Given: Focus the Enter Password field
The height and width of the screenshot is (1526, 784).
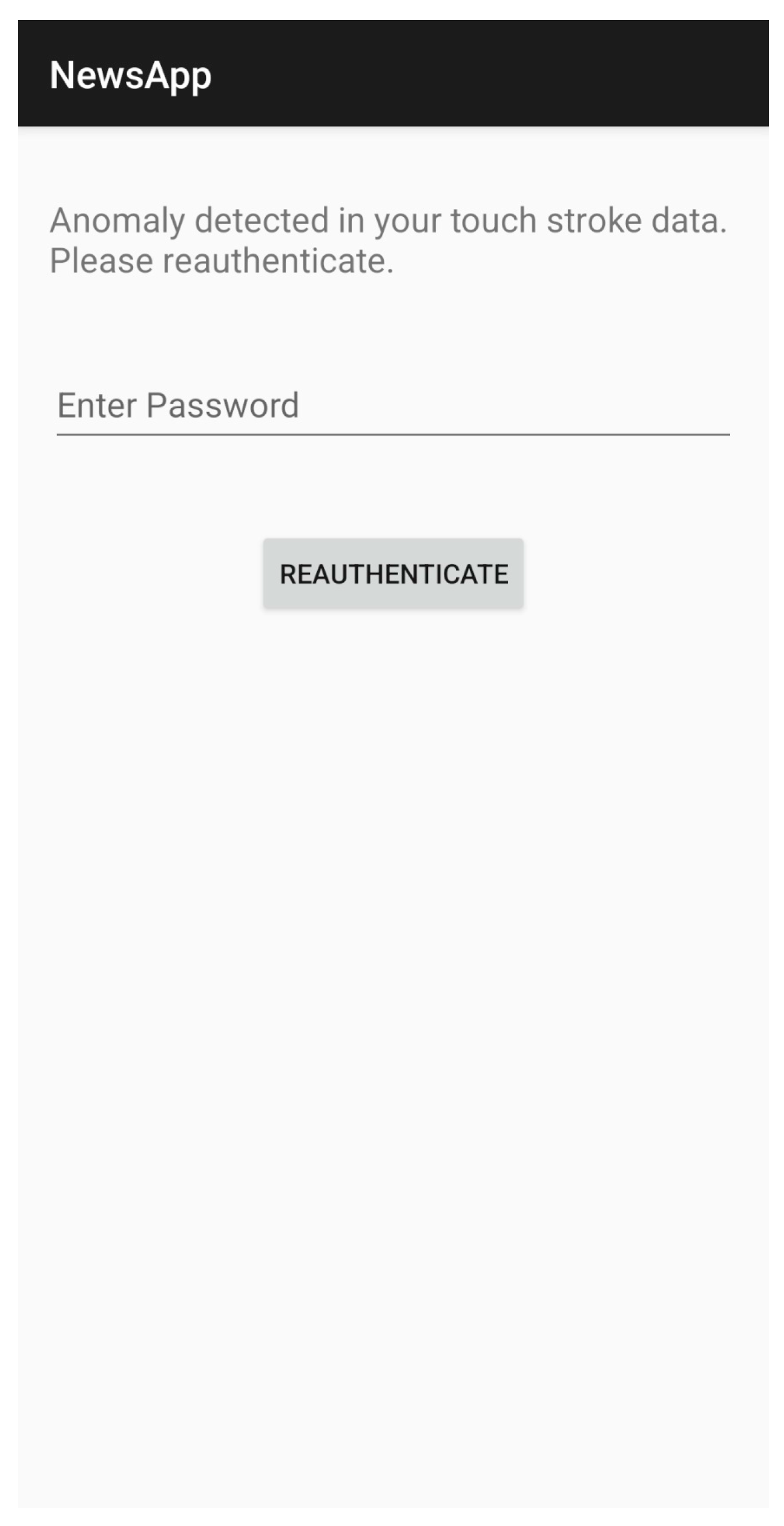Looking at the screenshot, I should coord(392,406).
